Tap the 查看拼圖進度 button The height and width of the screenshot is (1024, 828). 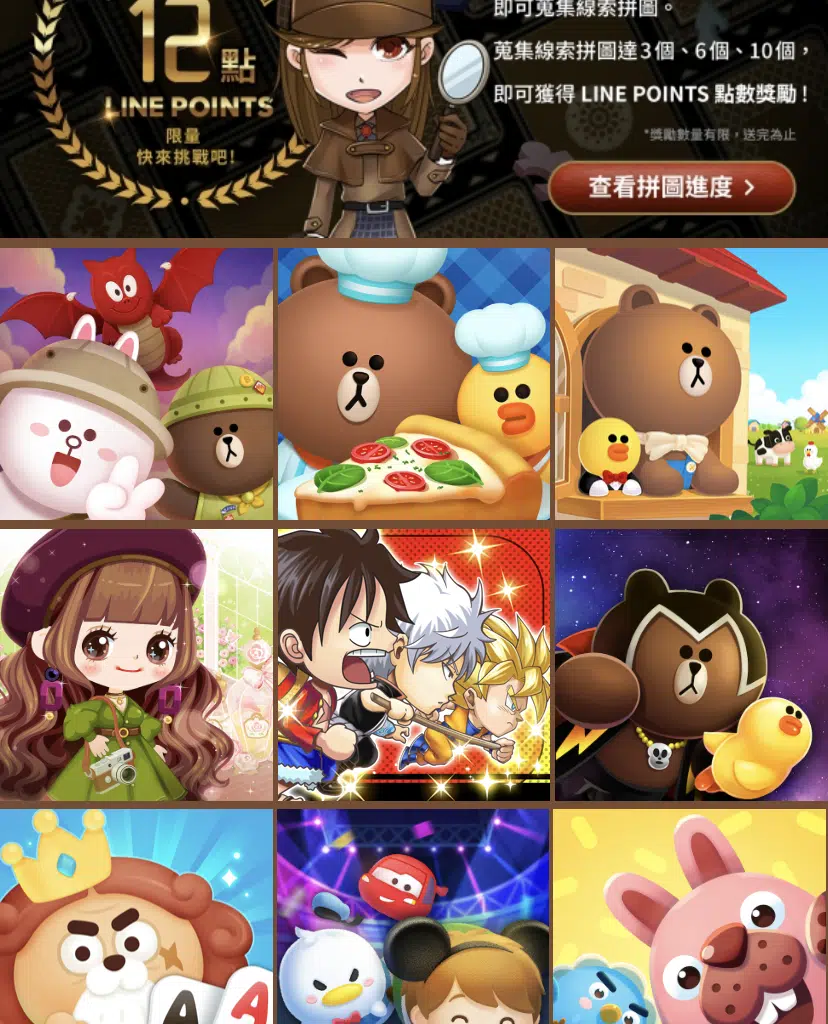pyautogui.click(x=671, y=187)
